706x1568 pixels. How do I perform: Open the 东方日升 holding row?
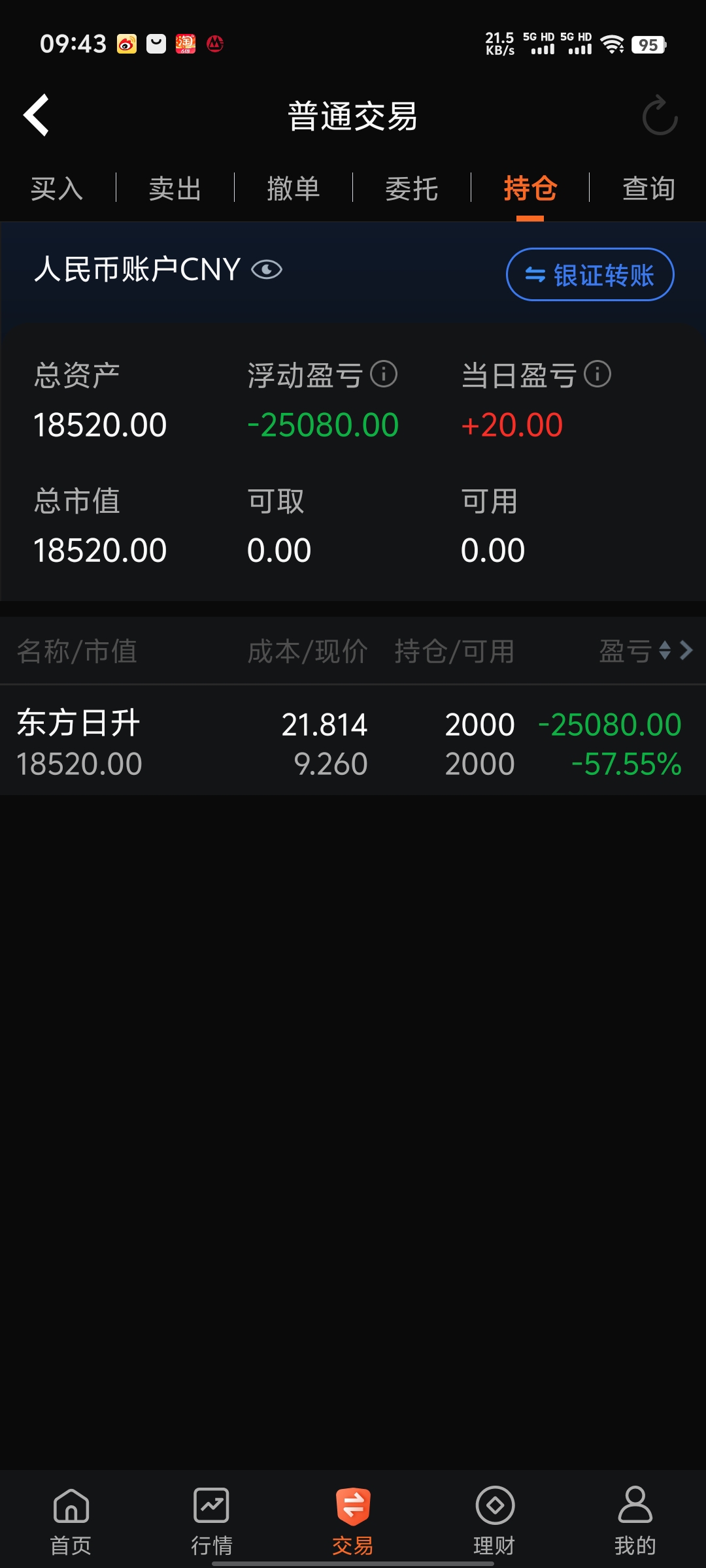click(353, 743)
